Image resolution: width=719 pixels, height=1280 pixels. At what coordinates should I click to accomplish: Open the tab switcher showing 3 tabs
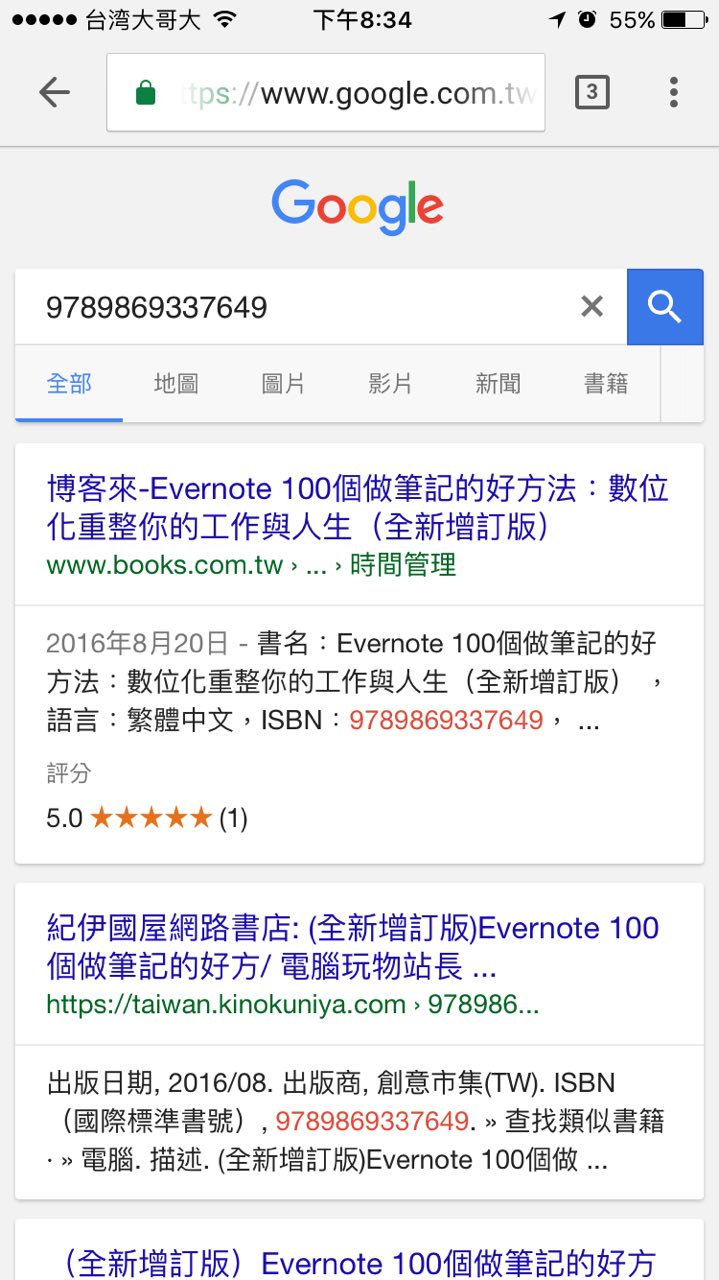click(591, 93)
